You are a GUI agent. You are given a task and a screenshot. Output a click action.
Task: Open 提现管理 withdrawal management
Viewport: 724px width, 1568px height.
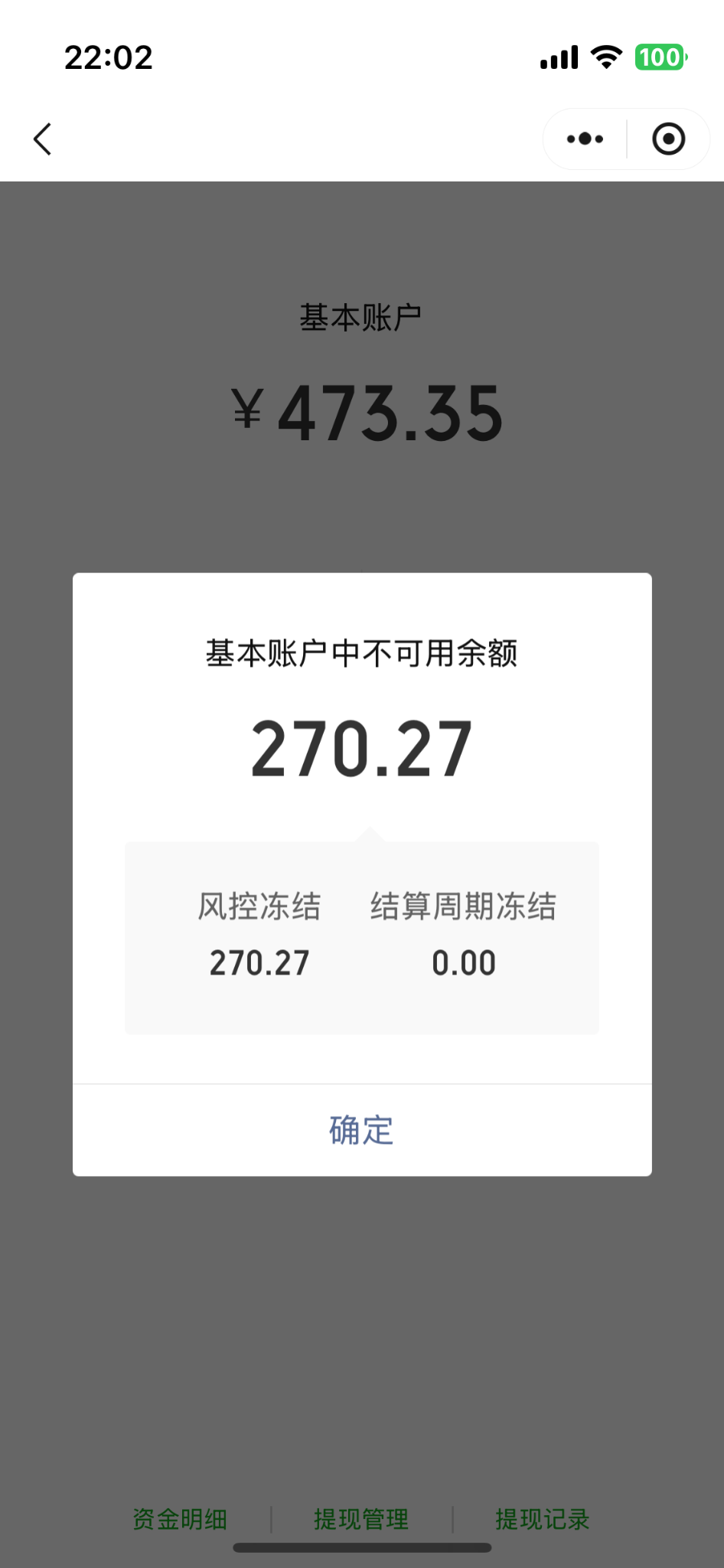pyautogui.click(x=361, y=1519)
